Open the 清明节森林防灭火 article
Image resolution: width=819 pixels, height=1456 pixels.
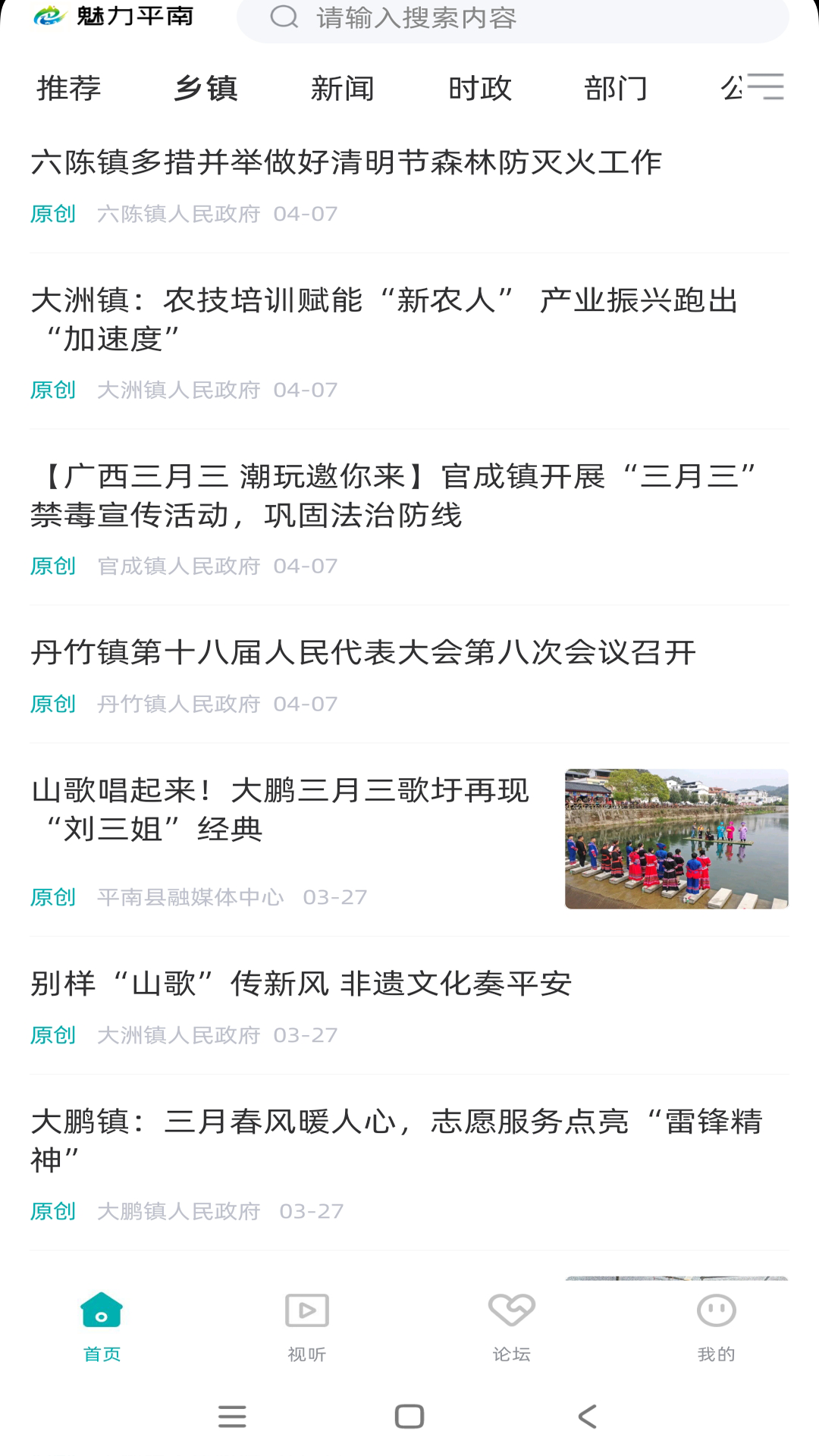(x=346, y=162)
